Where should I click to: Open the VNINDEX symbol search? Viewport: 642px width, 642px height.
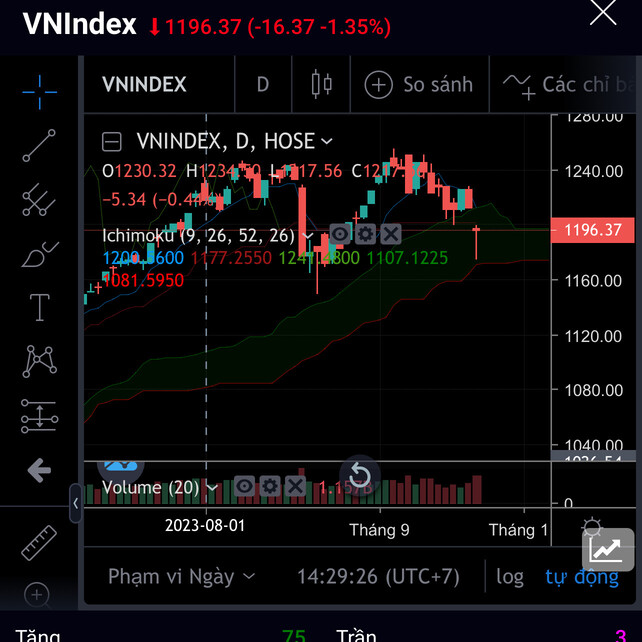(x=144, y=84)
